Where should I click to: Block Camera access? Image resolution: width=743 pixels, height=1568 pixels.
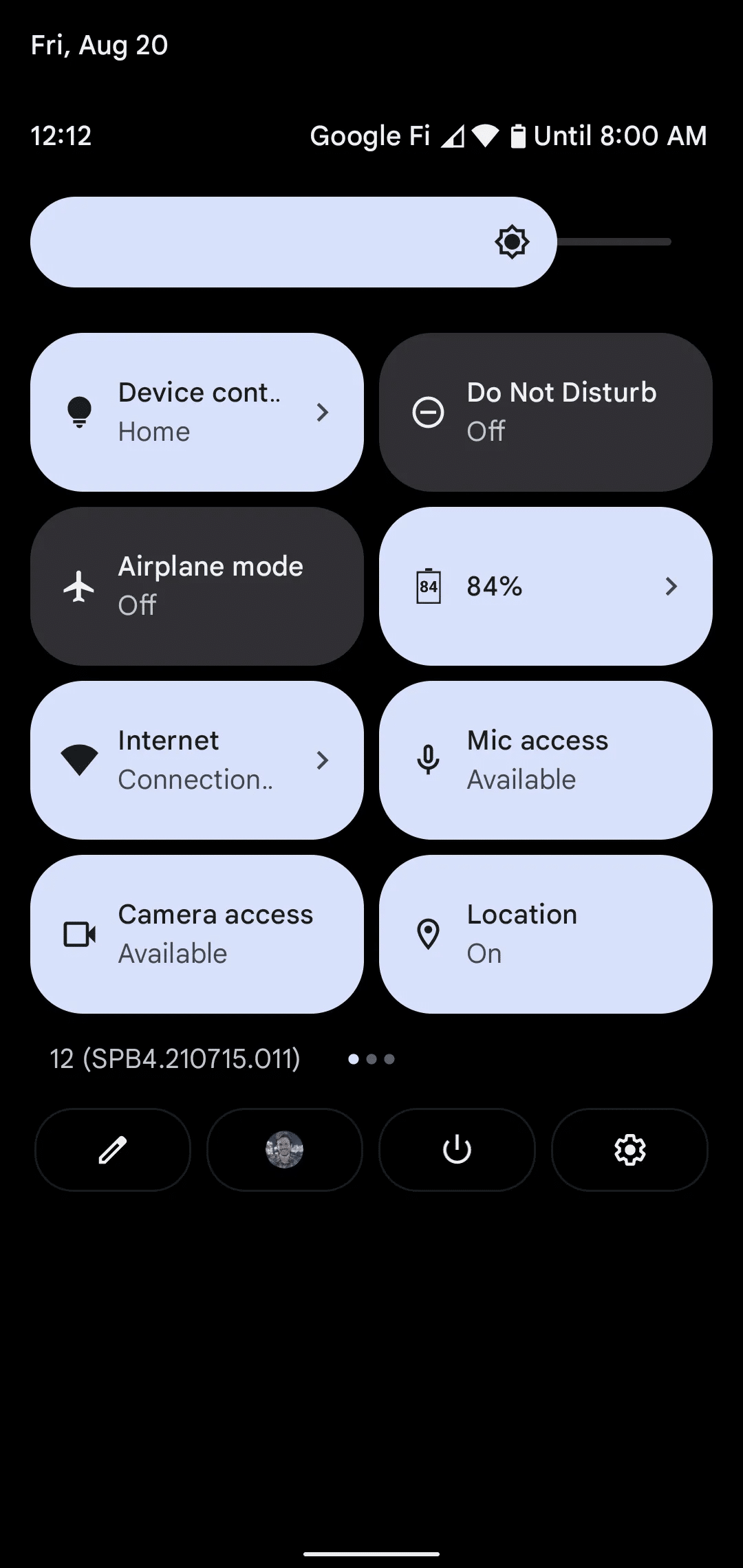click(x=197, y=934)
